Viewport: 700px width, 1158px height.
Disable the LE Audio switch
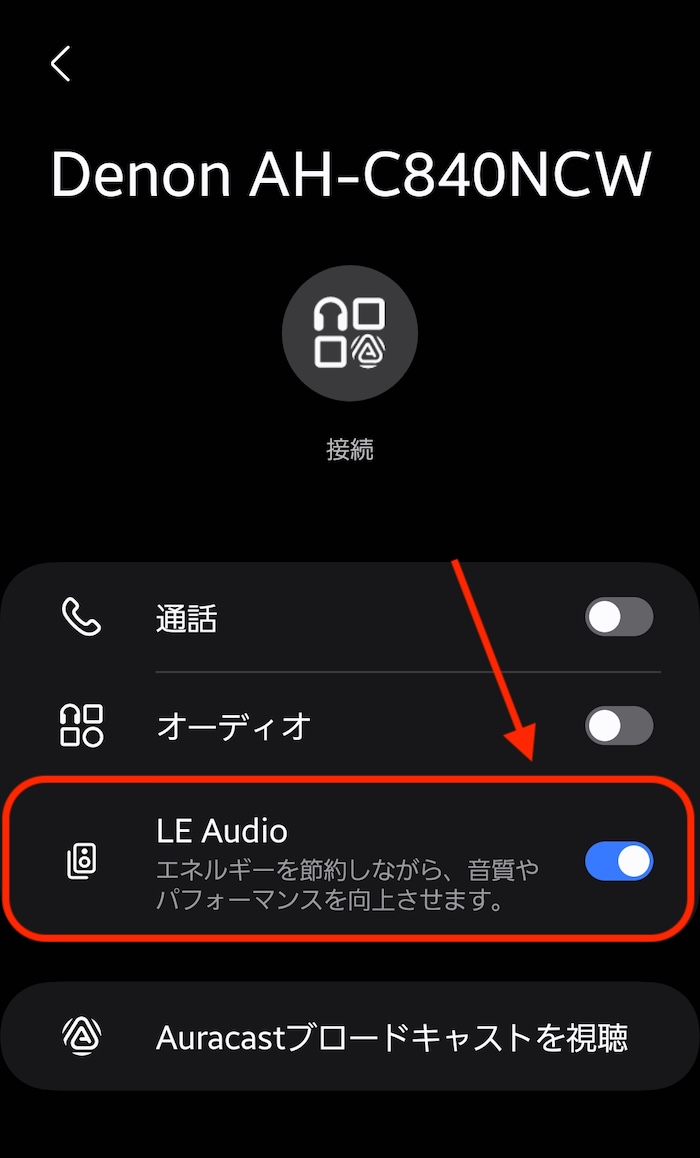coord(619,861)
